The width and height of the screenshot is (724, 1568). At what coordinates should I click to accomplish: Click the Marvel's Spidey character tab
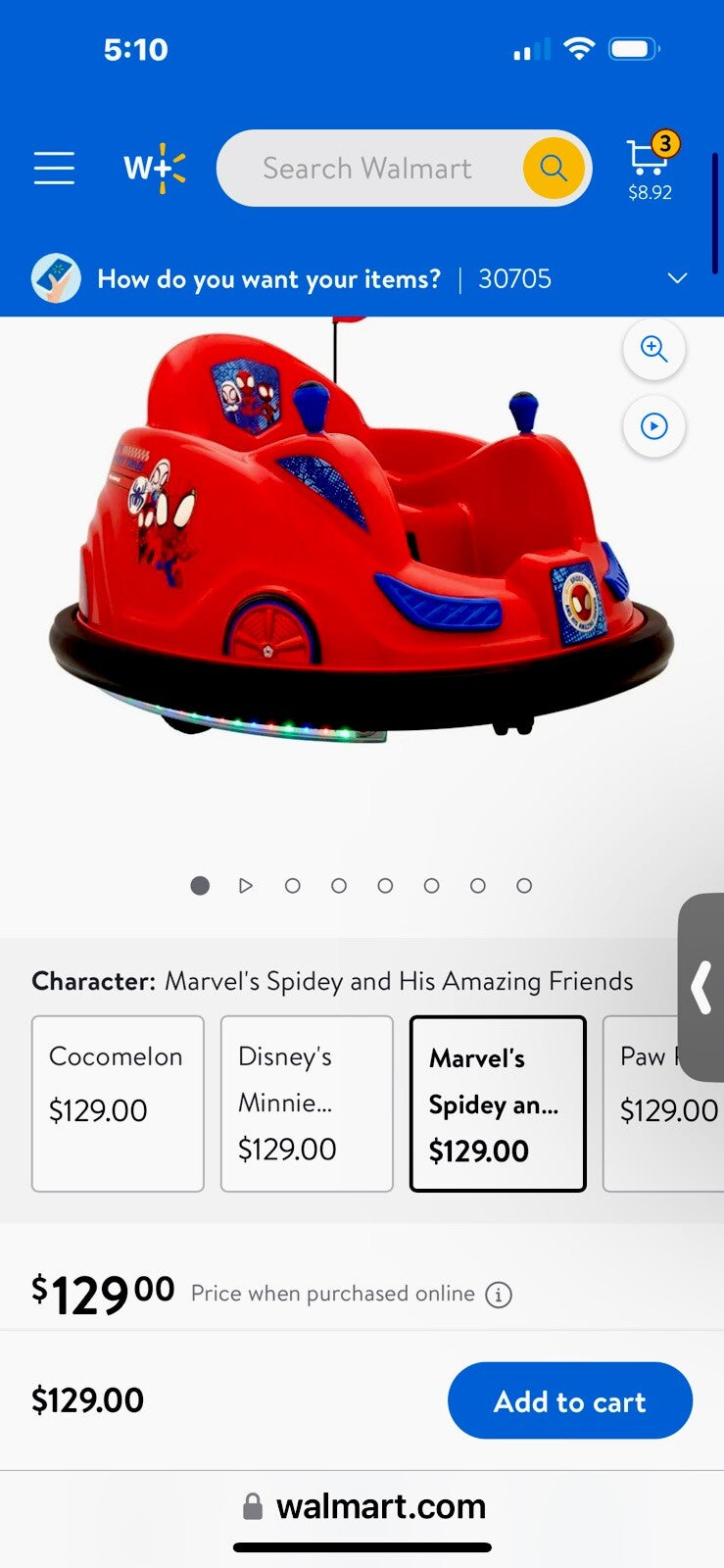tap(498, 1104)
